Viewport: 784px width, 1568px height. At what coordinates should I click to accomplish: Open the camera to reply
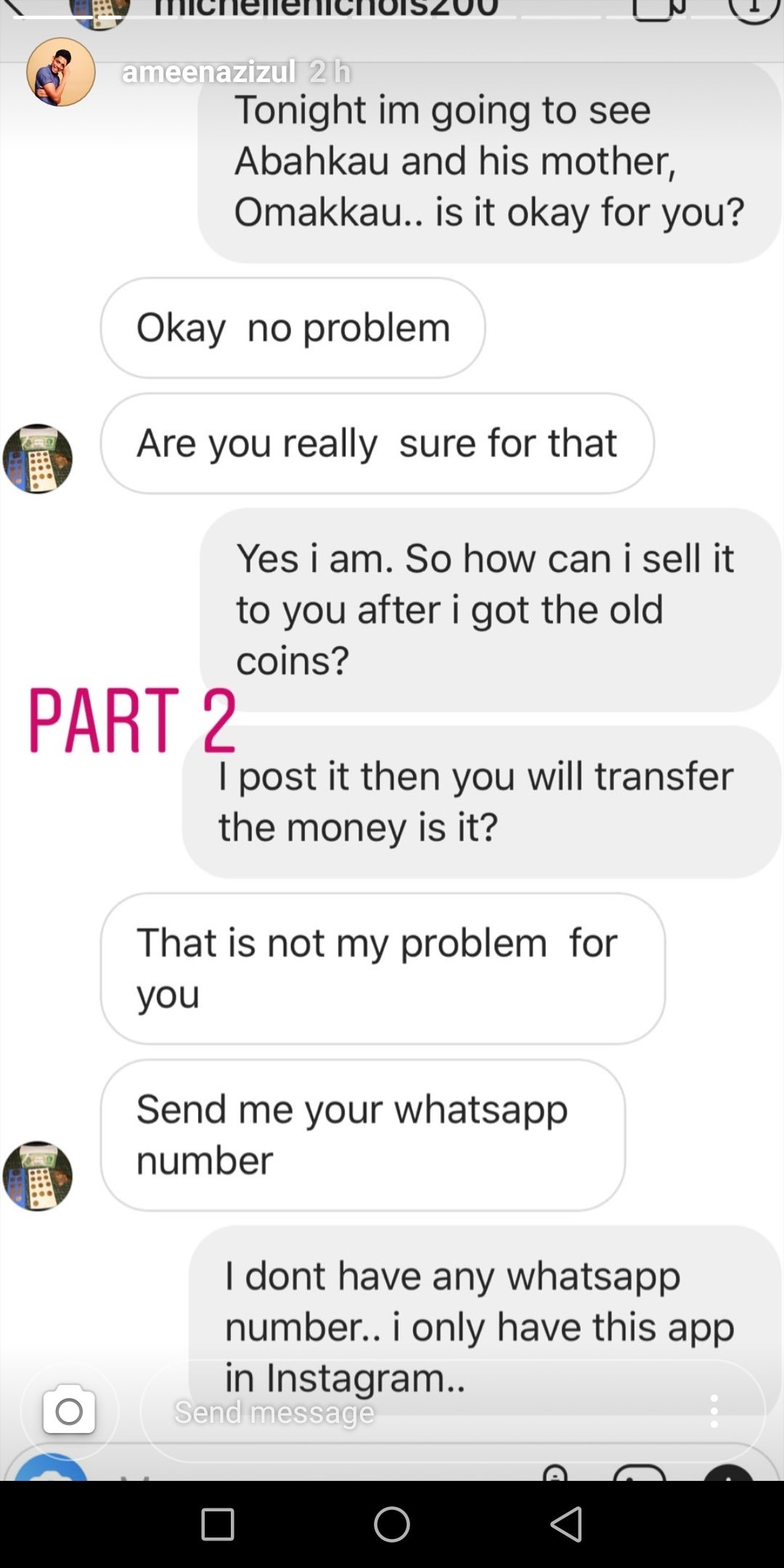click(69, 1411)
